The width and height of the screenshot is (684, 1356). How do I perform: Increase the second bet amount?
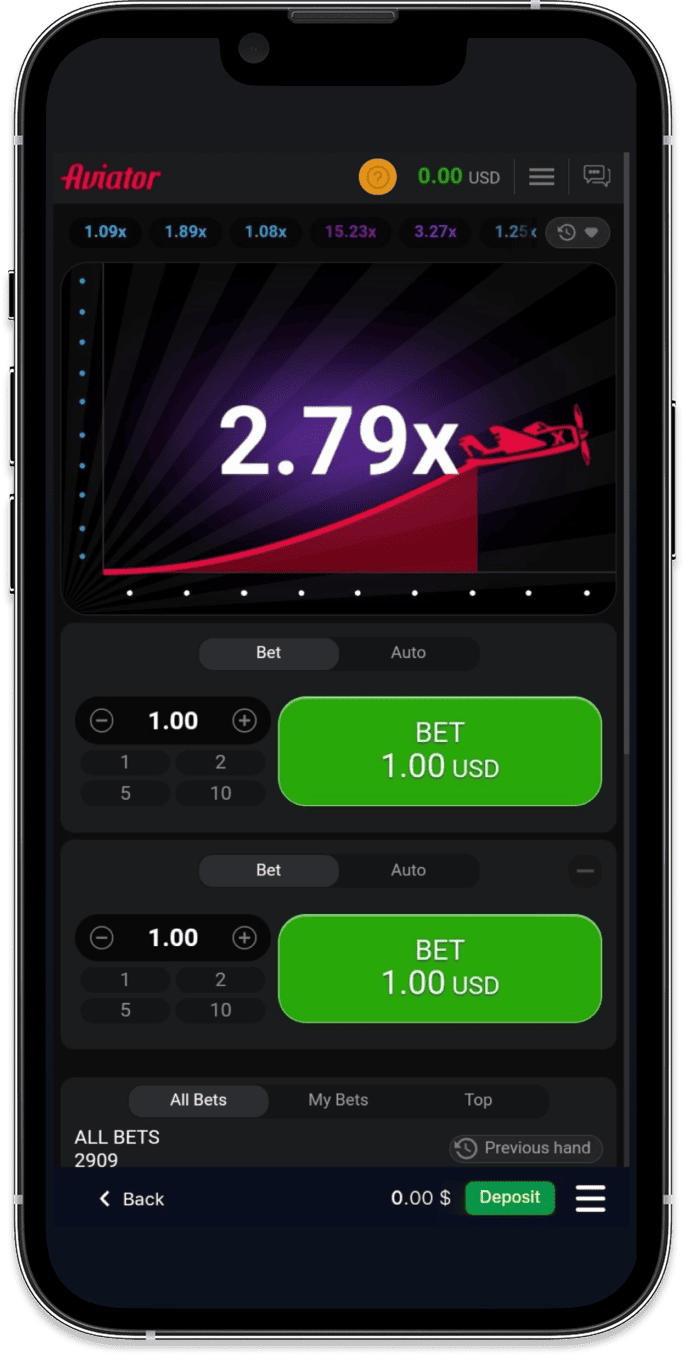[x=244, y=938]
